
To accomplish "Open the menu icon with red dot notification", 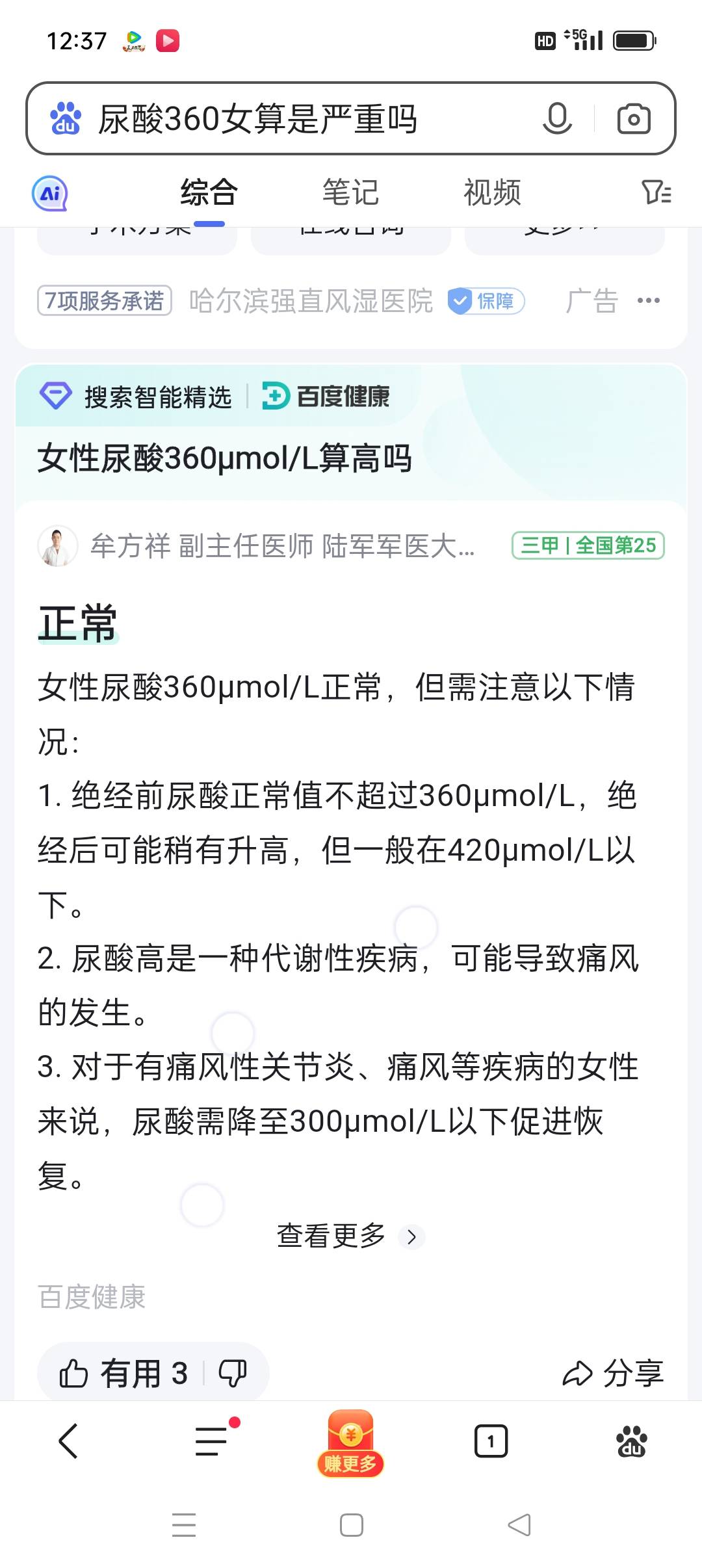I will 211,1442.
